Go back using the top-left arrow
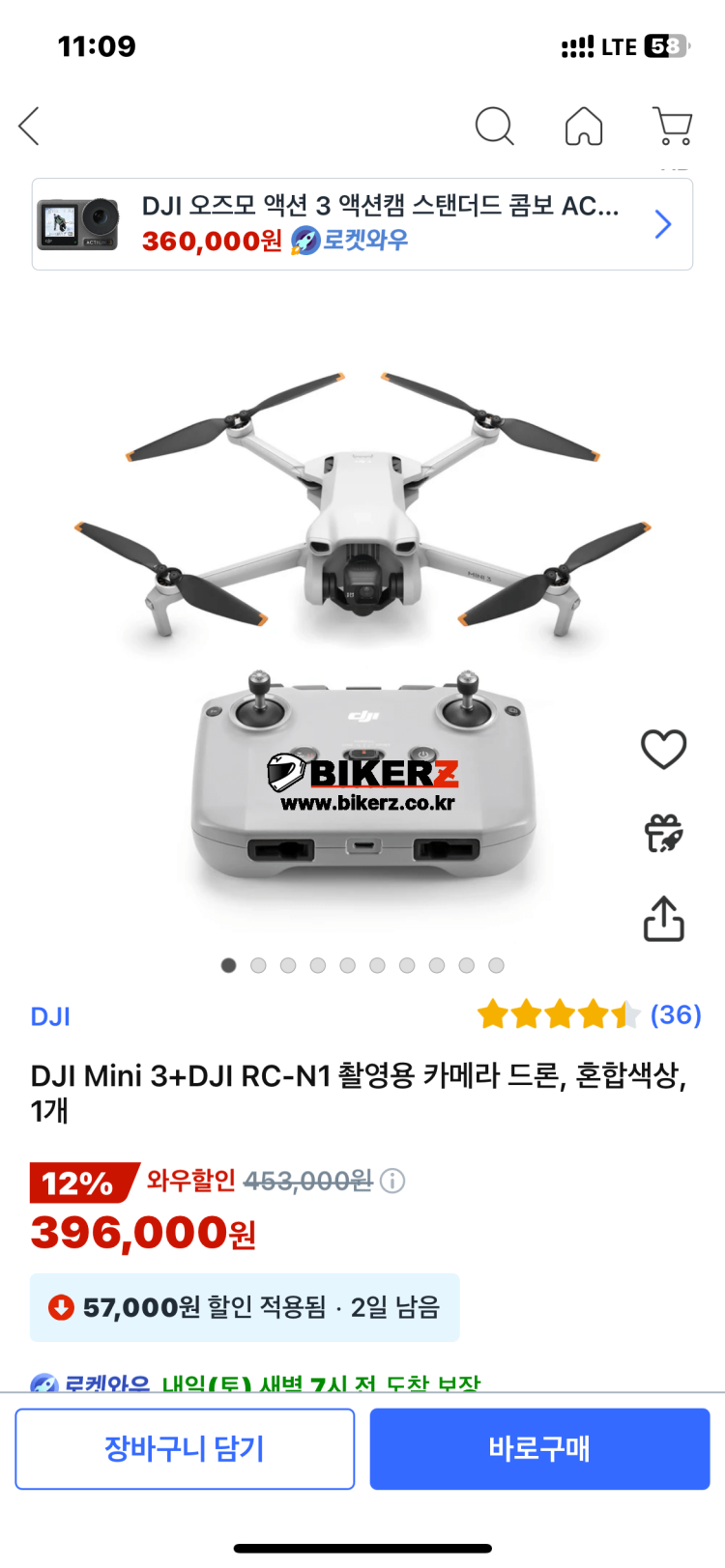Screen dimensions: 725x1568 click(x=30, y=127)
